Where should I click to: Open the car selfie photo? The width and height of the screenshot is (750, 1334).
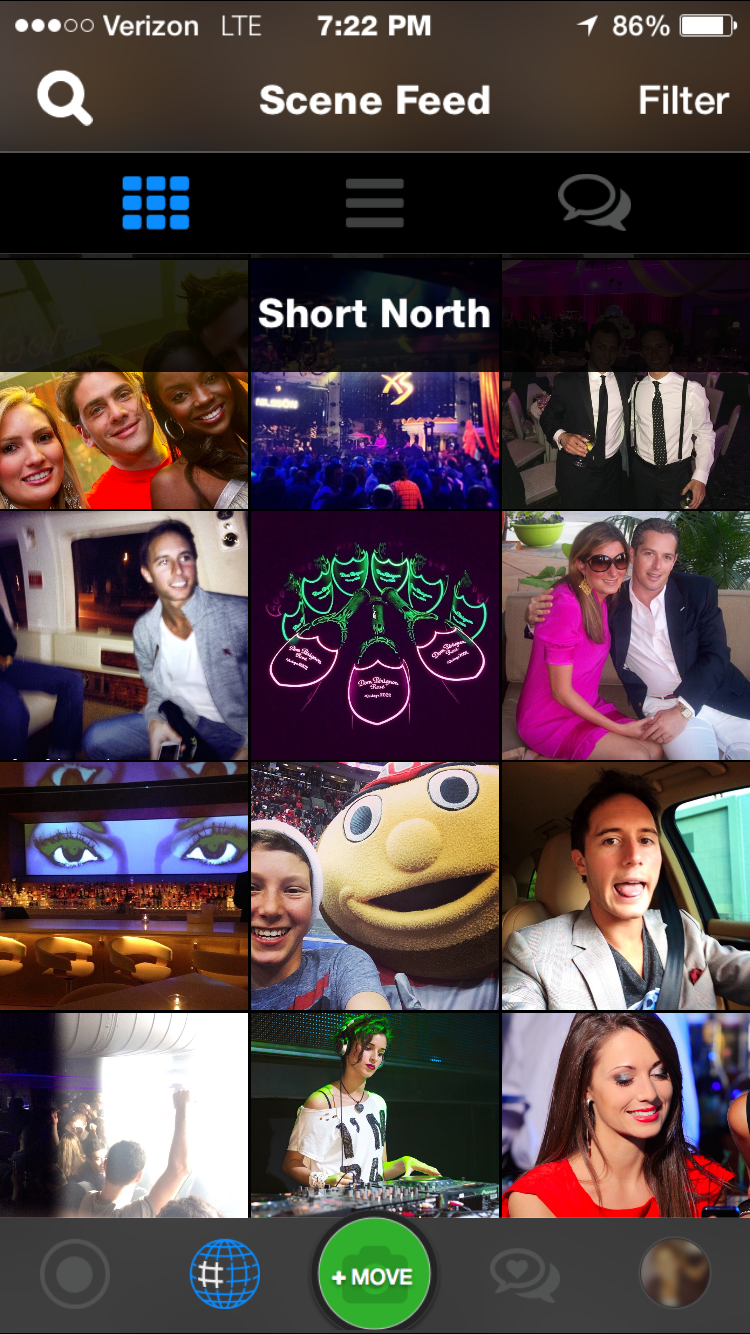click(x=626, y=886)
